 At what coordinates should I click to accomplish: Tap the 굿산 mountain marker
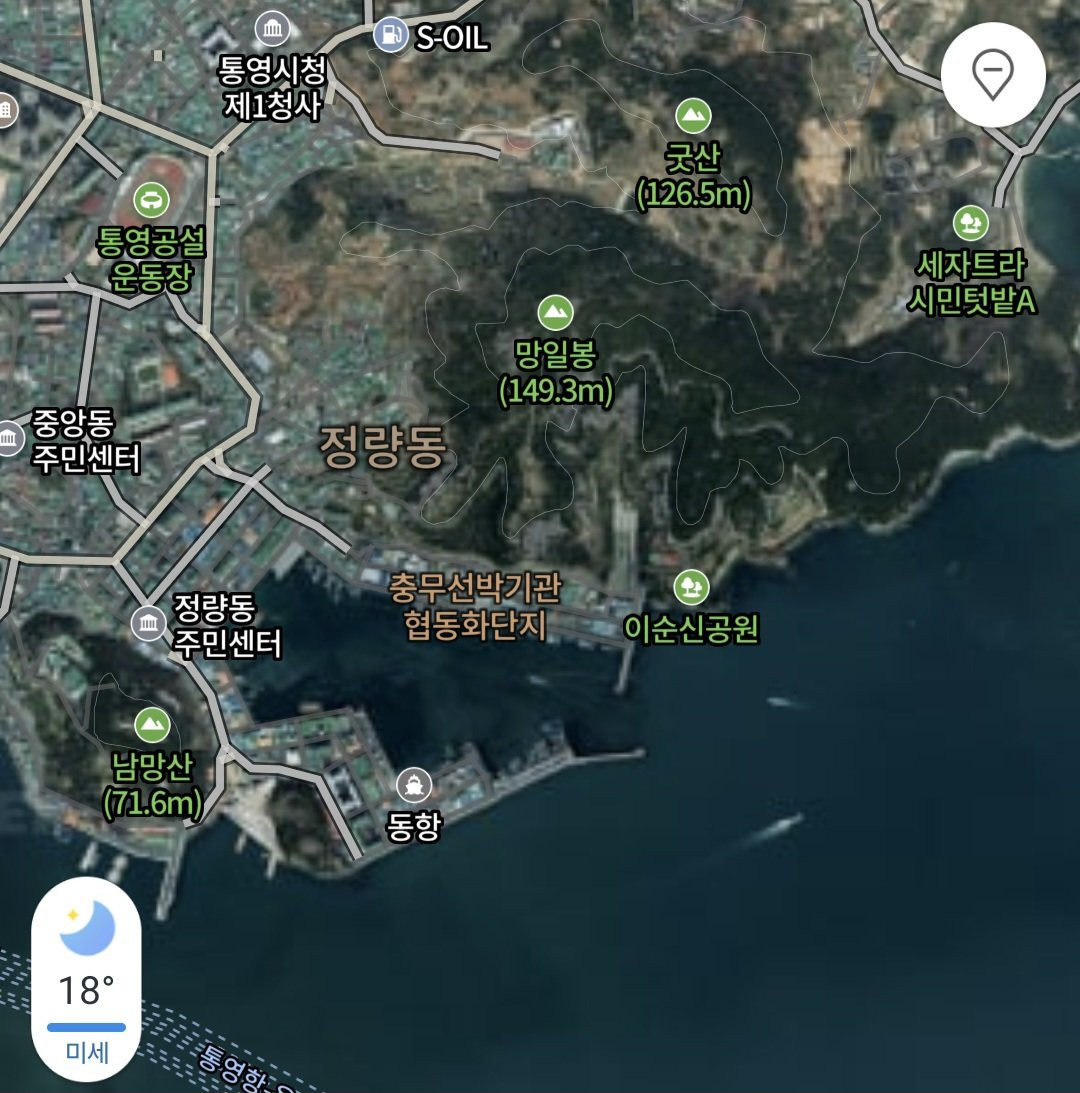point(692,116)
